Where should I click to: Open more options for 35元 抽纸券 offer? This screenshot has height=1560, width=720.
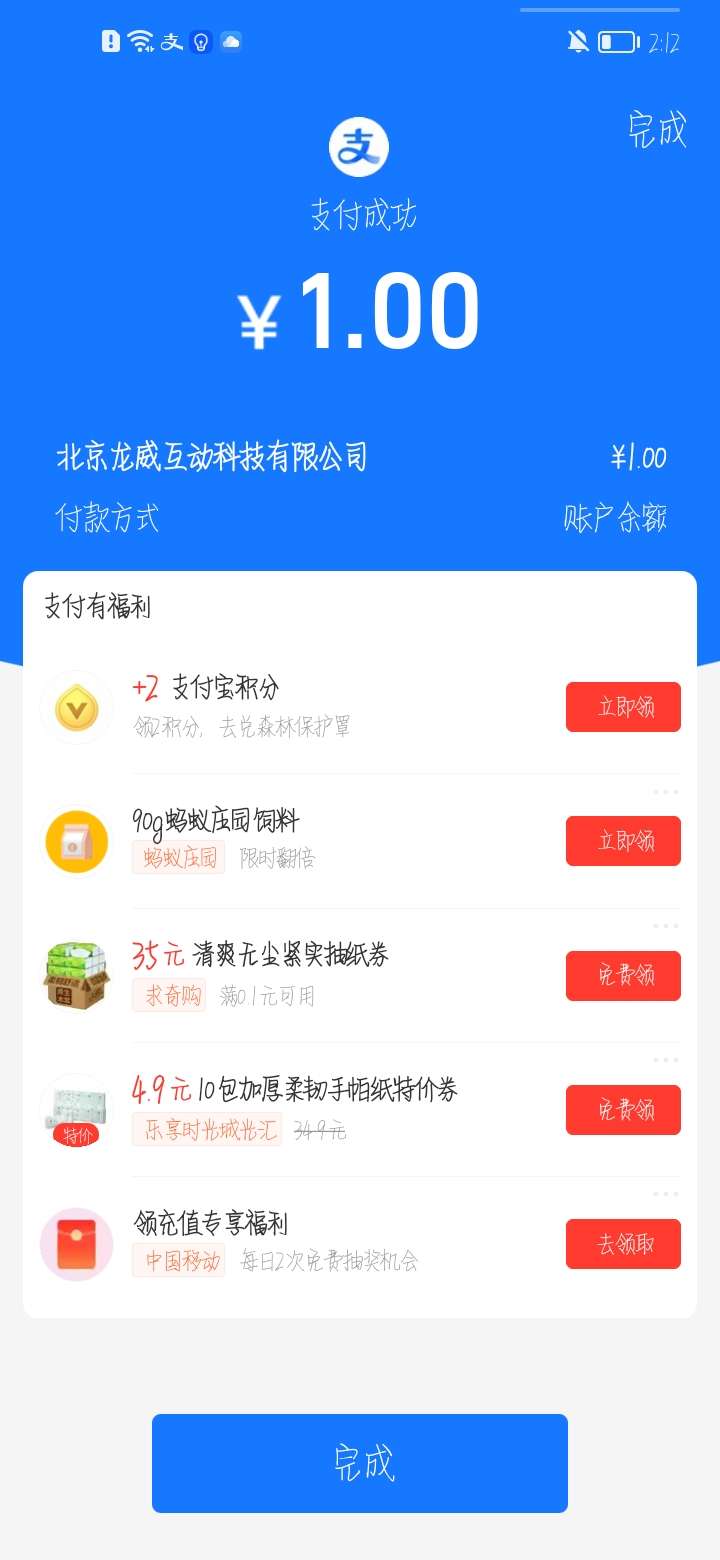pos(665,926)
